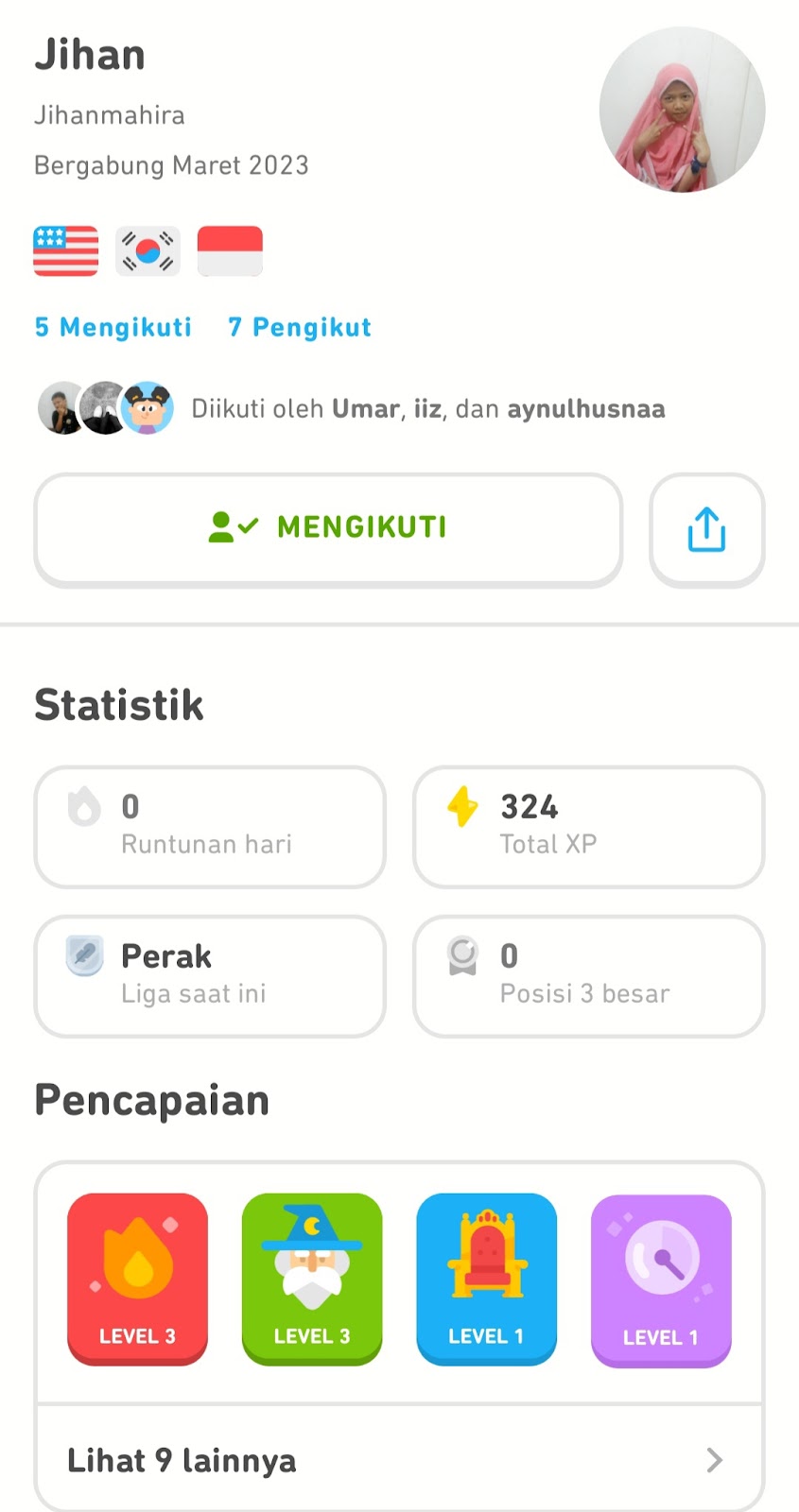Screen dimensions: 799x1512
Task: Tap the MENGIKUTI follow button
Action: click(x=328, y=528)
